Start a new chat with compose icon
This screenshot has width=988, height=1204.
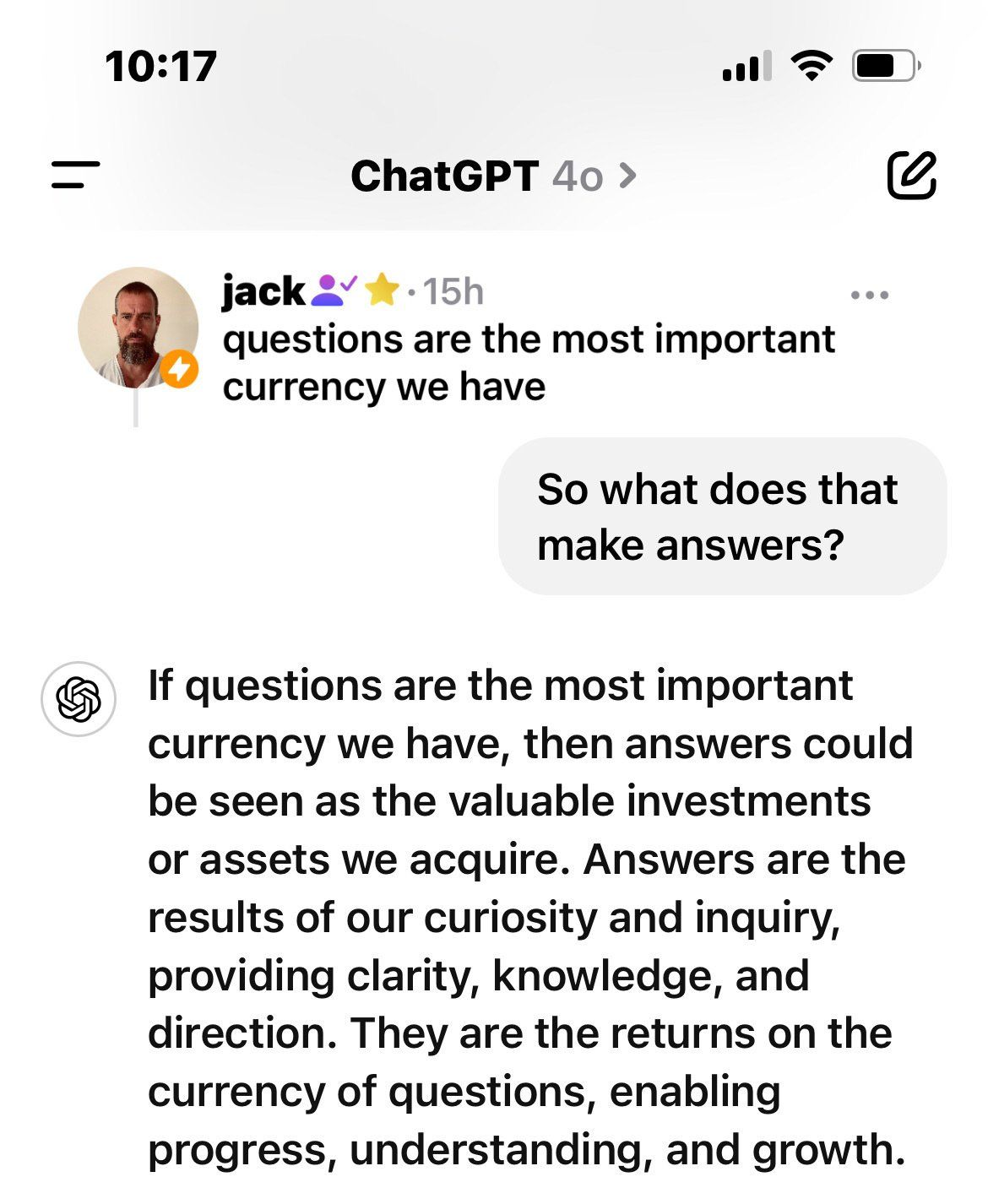click(x=911, y=176)
